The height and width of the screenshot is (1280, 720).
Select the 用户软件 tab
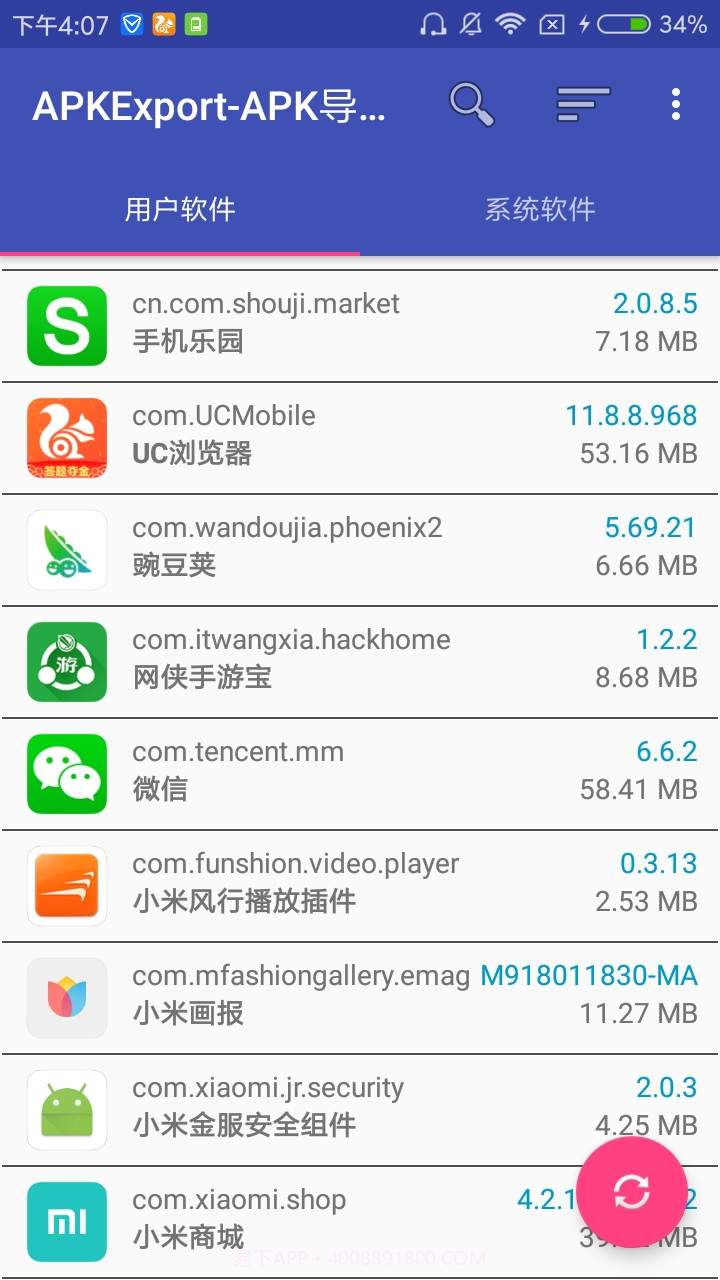[180, 209]
